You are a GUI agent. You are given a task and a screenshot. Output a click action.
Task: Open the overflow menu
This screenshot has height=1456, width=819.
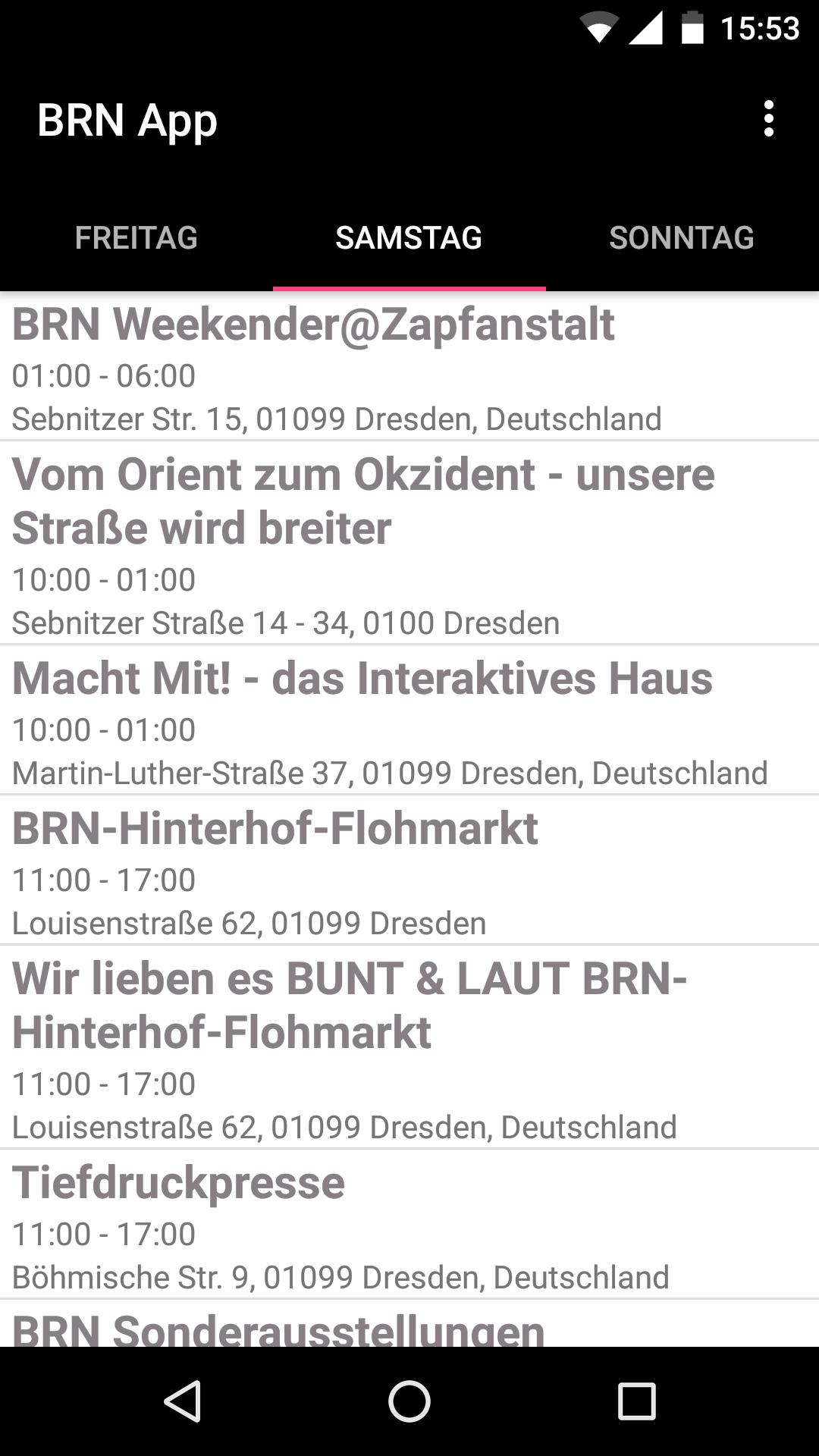point(769,119)
